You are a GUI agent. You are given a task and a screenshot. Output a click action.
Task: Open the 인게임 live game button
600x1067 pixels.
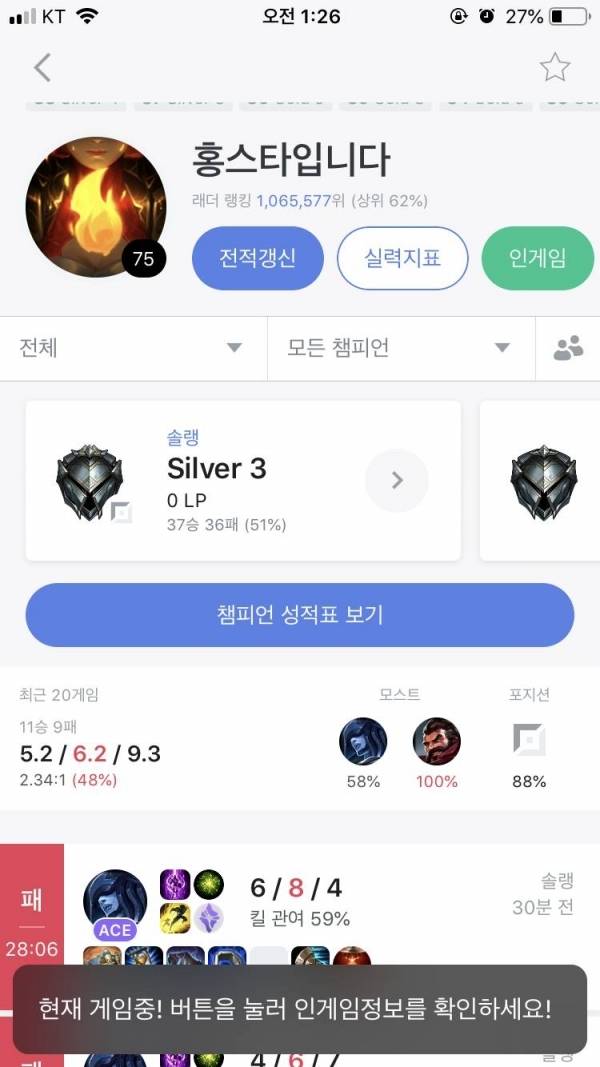coord(538,258)
